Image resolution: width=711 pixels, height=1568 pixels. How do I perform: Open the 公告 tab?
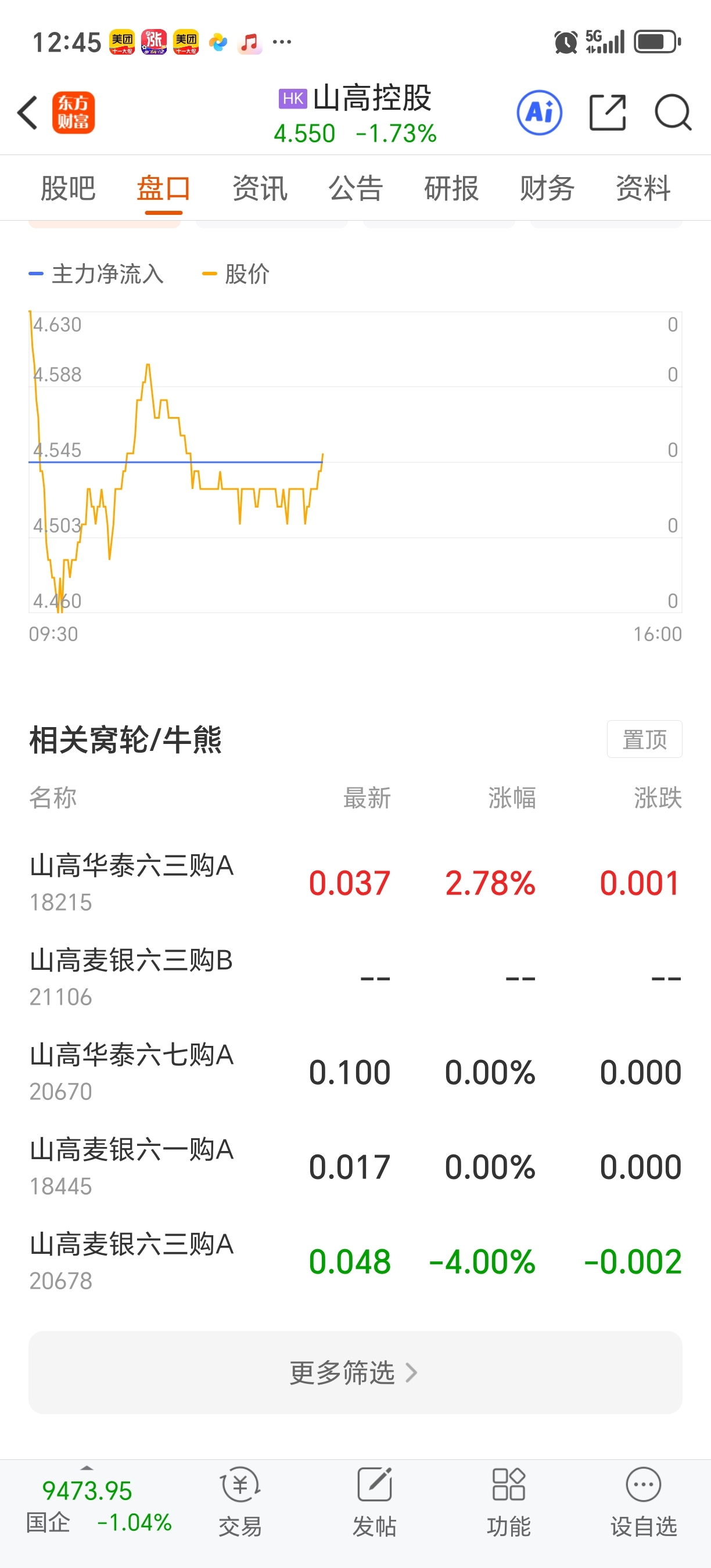(355, 188)
